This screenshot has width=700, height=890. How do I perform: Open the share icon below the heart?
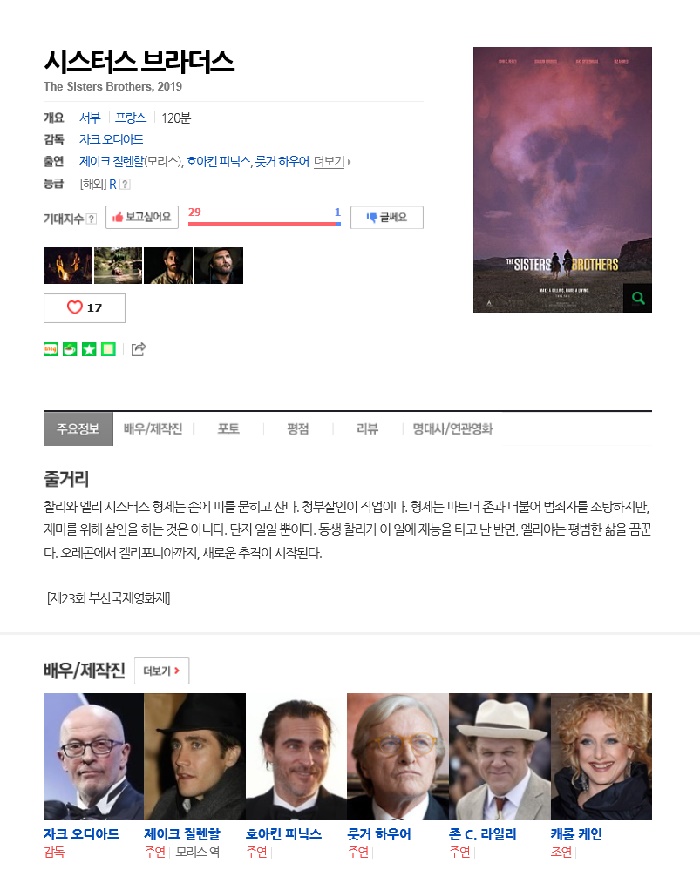coord(139,349)
